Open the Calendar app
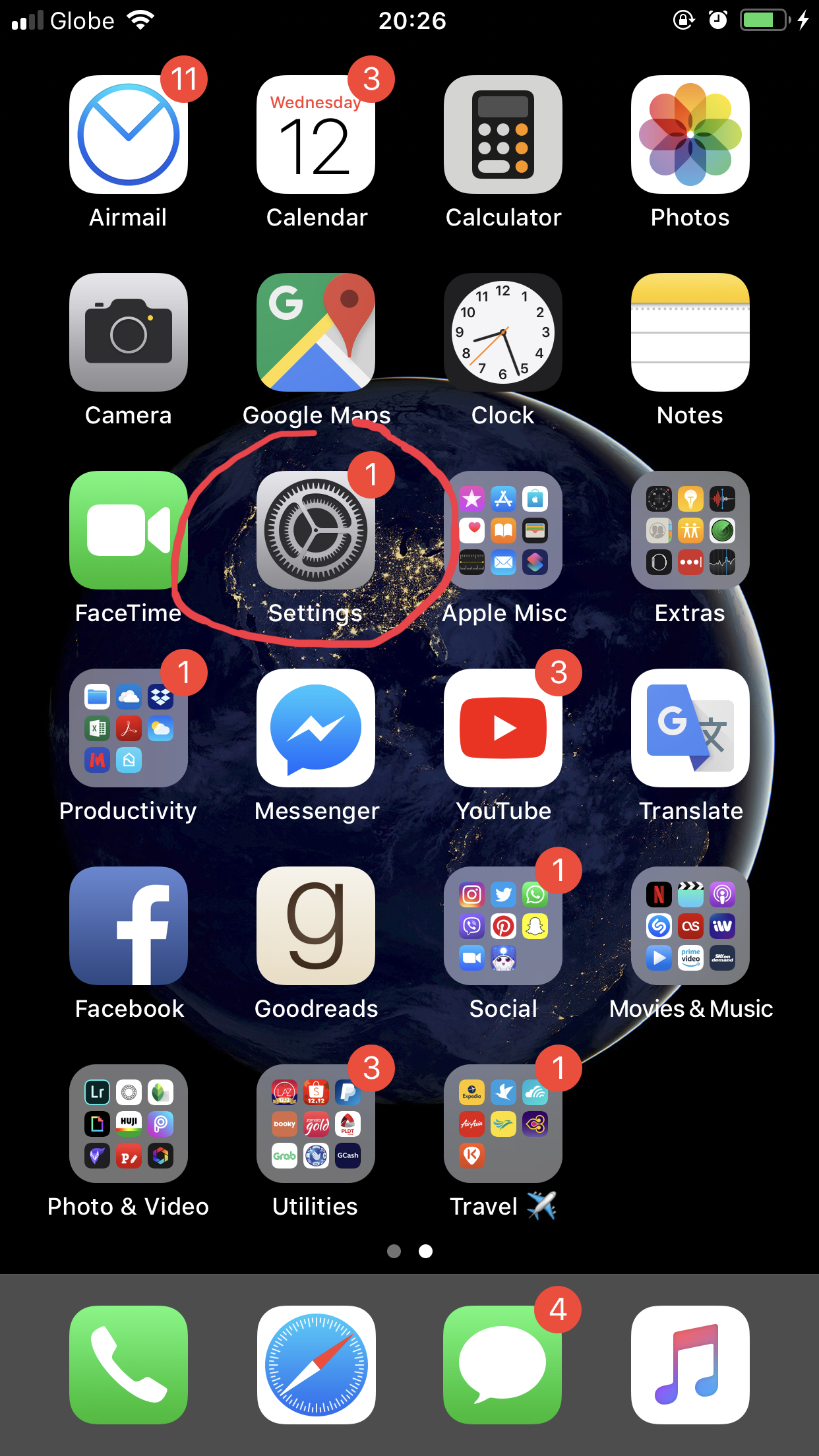Screen dimensions: 819x1456 316,135
